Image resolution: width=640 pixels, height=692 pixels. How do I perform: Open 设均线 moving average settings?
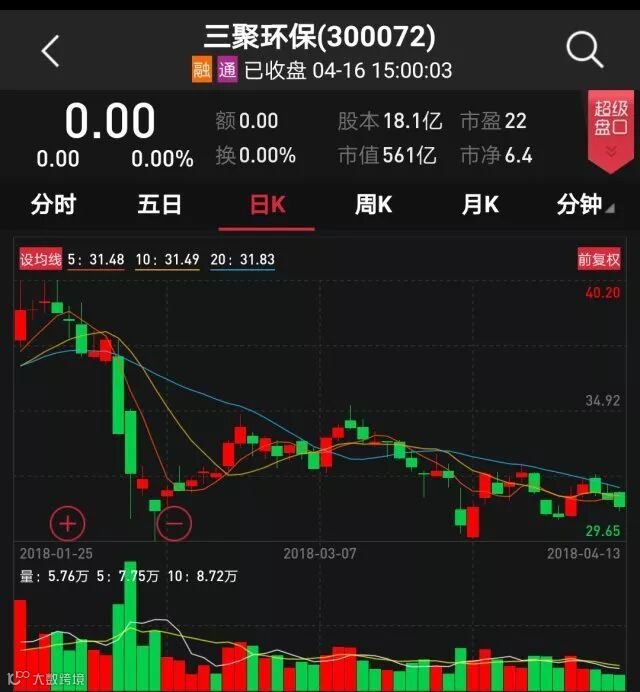click(x=41, y=260)
